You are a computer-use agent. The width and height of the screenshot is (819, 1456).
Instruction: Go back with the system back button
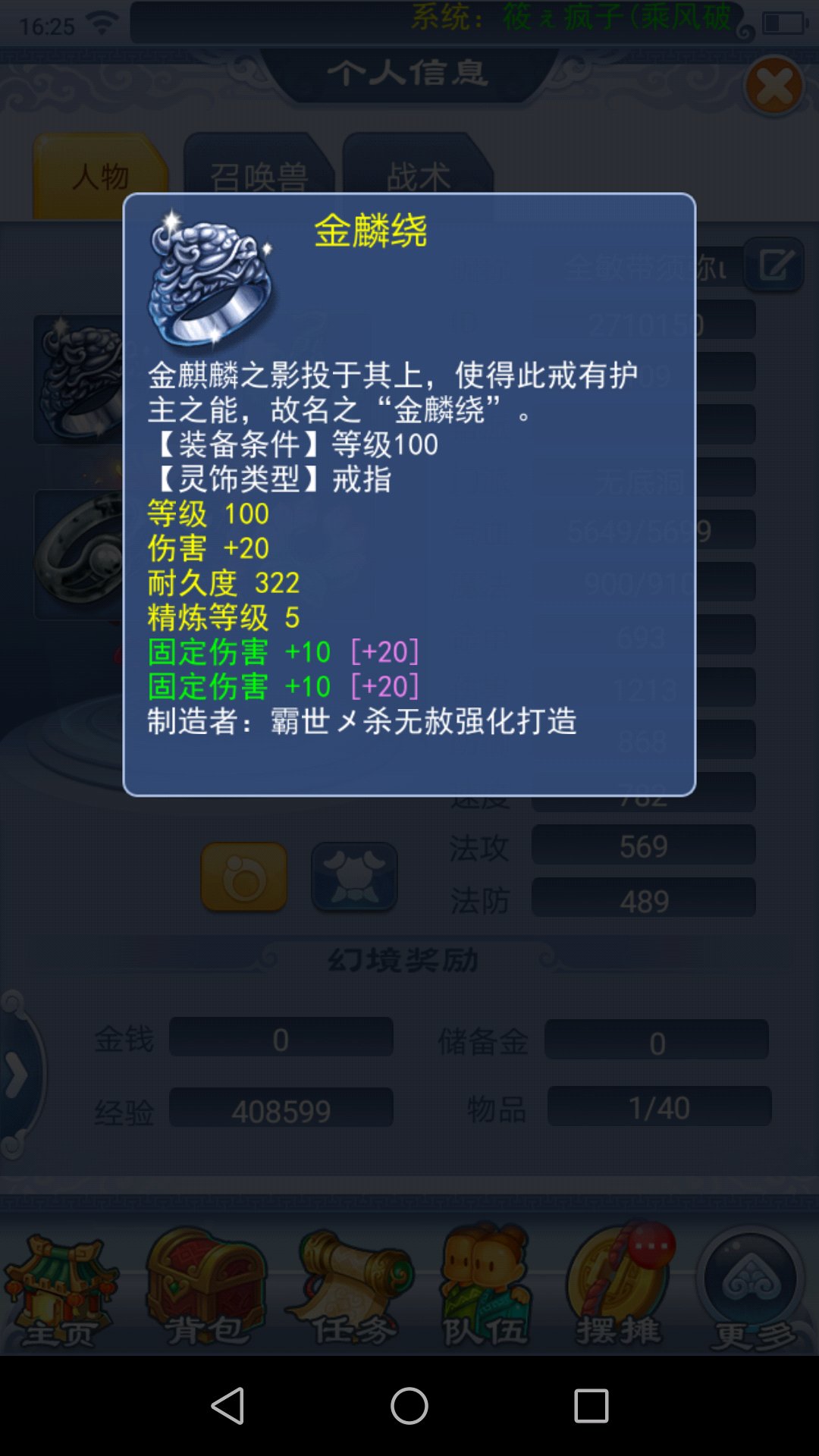[227, 1406]
